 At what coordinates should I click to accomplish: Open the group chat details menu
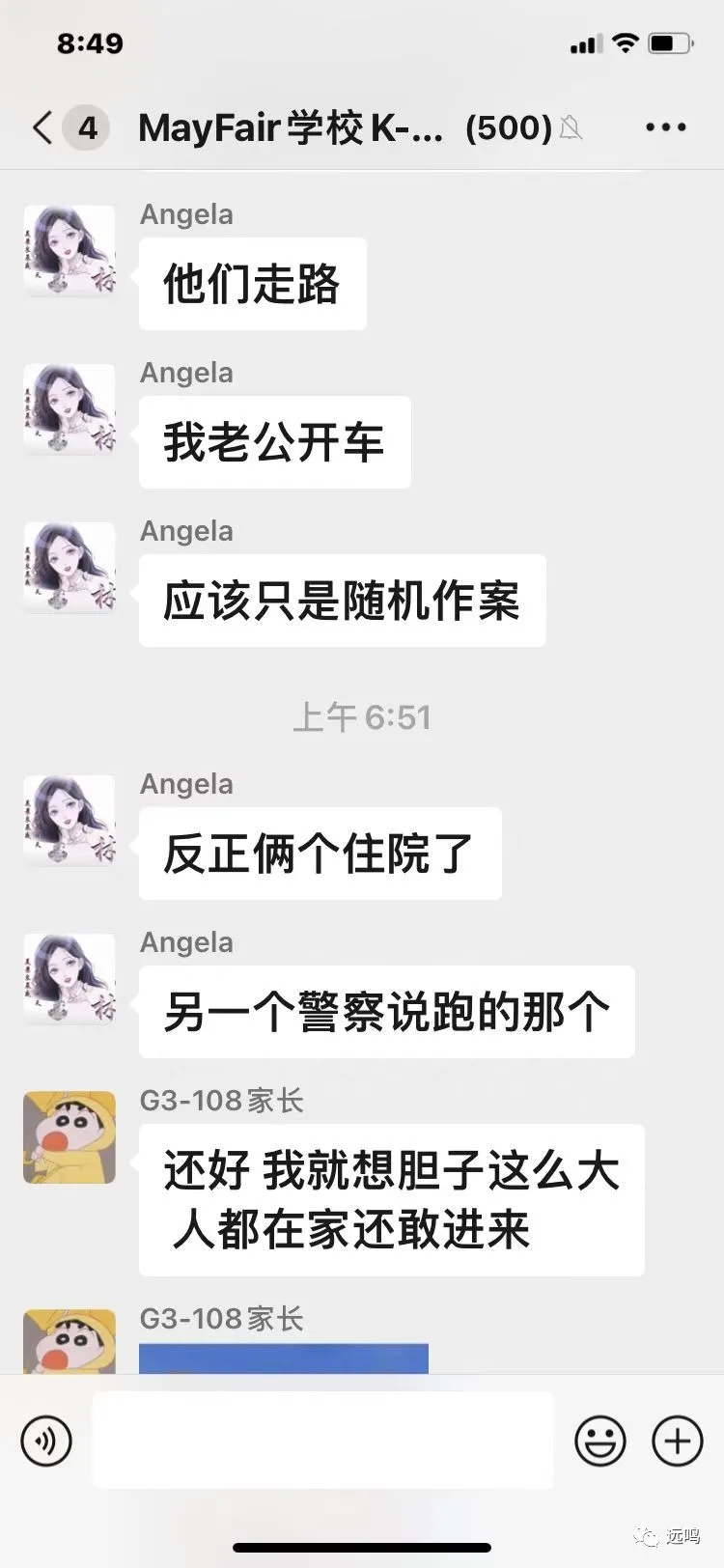click(665, 127)
